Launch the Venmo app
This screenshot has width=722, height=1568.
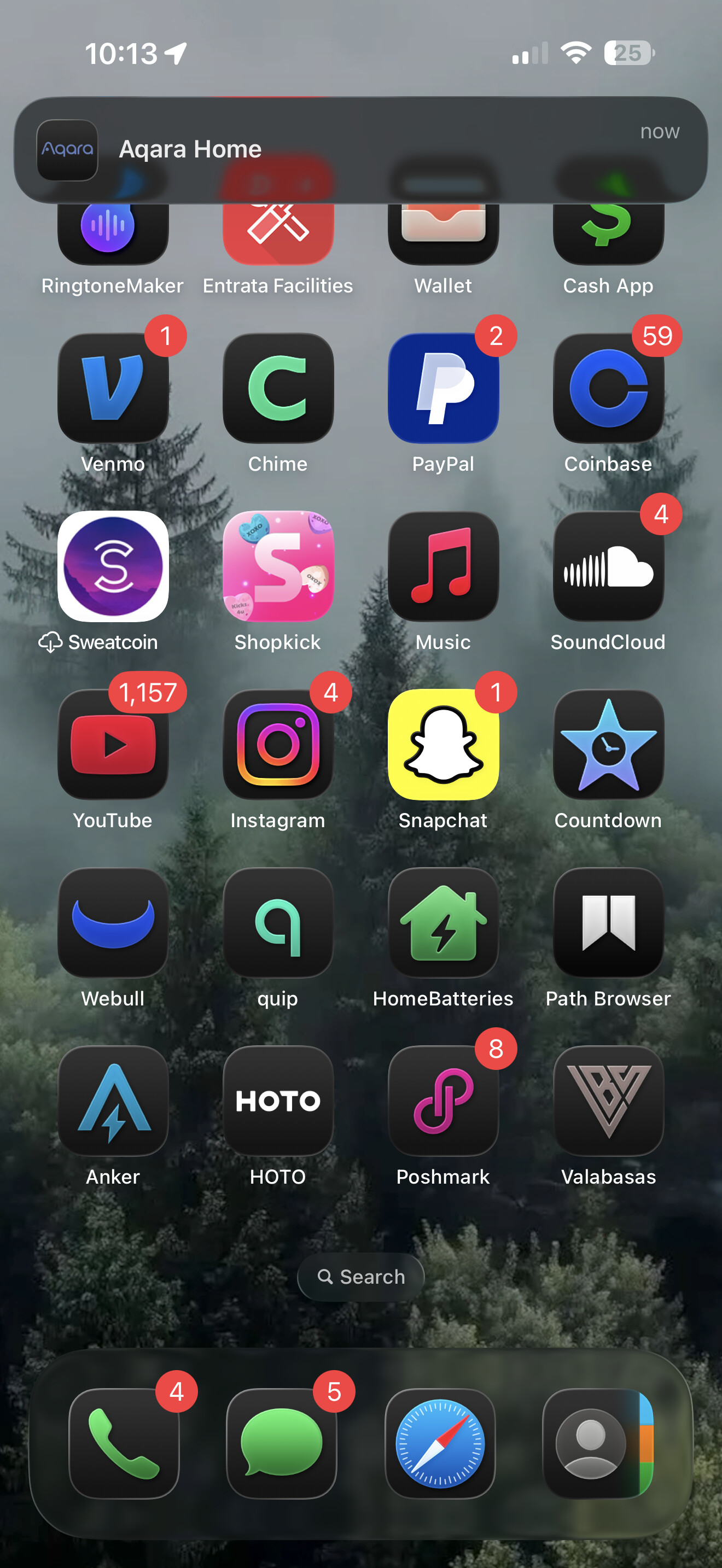pos(113,388)
